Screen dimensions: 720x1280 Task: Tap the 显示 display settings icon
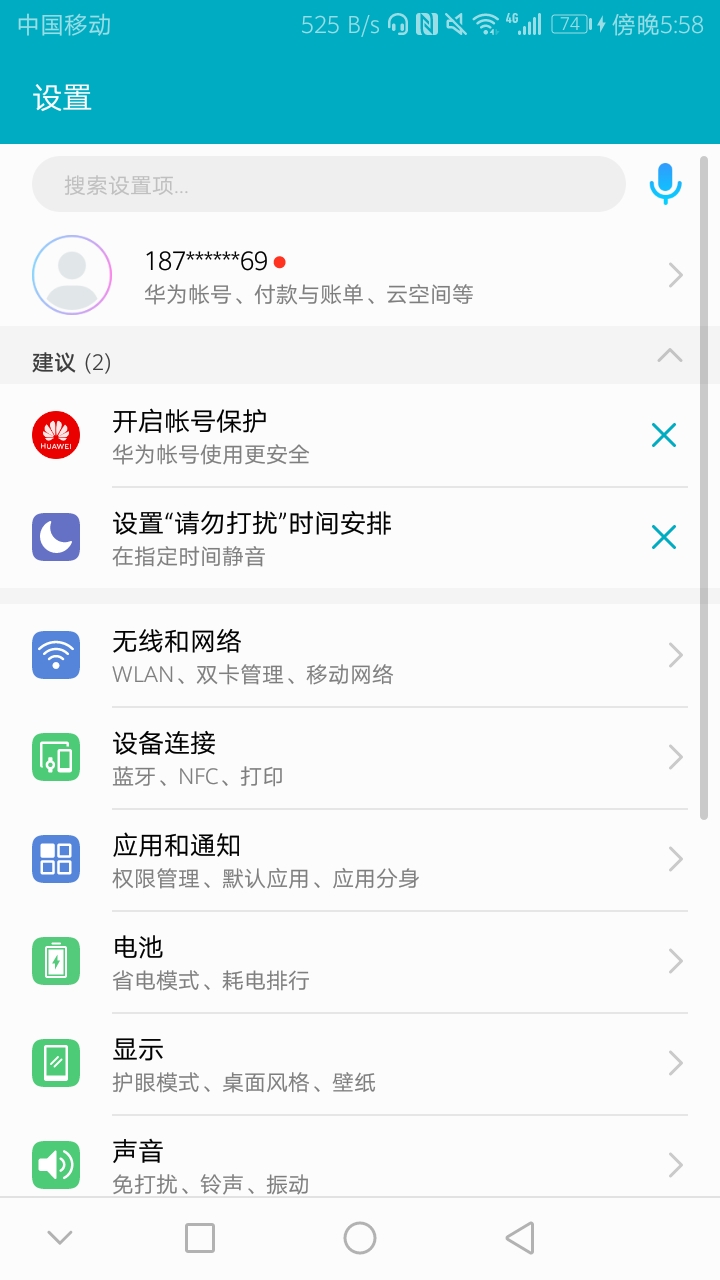coord(56,1063)
